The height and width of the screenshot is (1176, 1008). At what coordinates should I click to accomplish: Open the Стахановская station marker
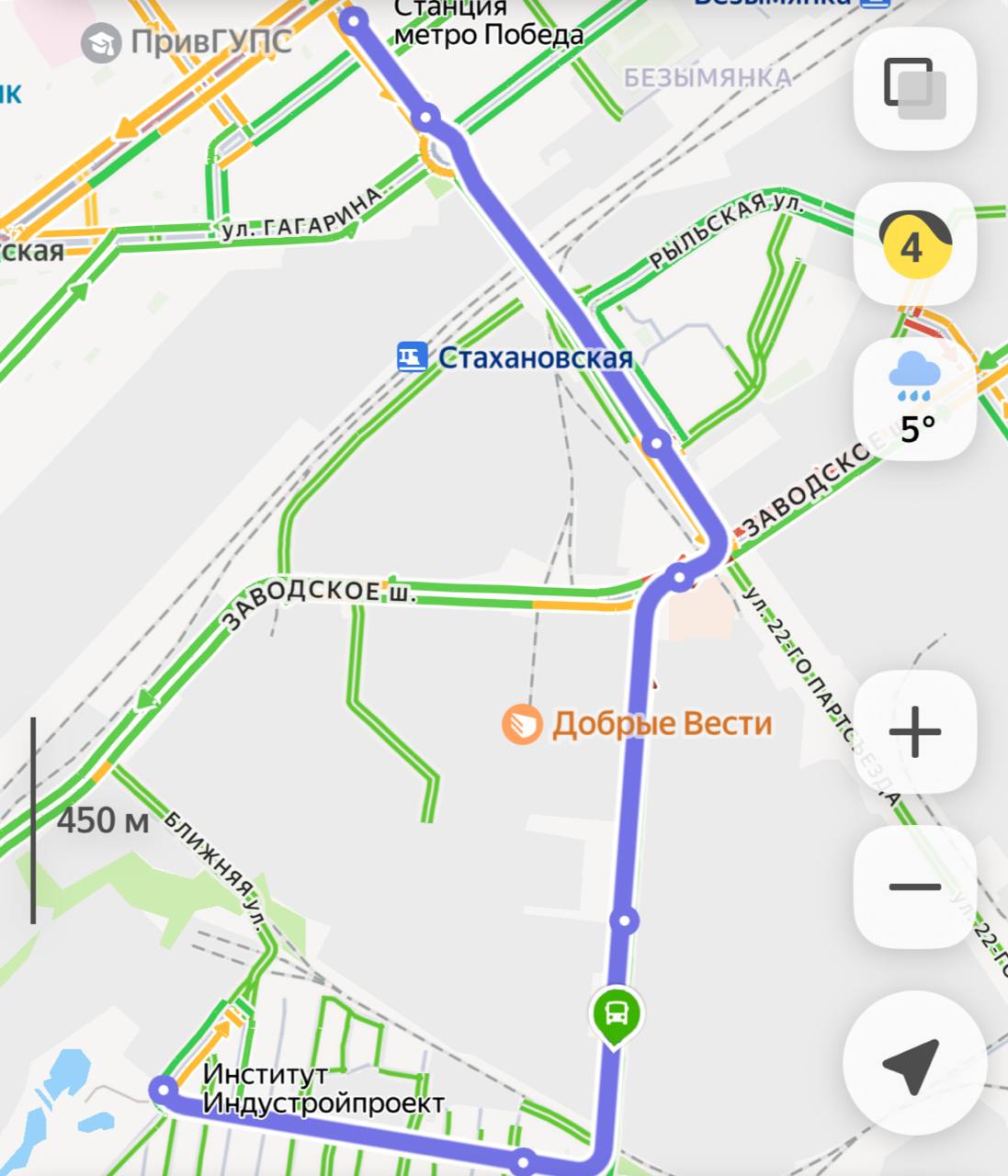tap(412, 356)
